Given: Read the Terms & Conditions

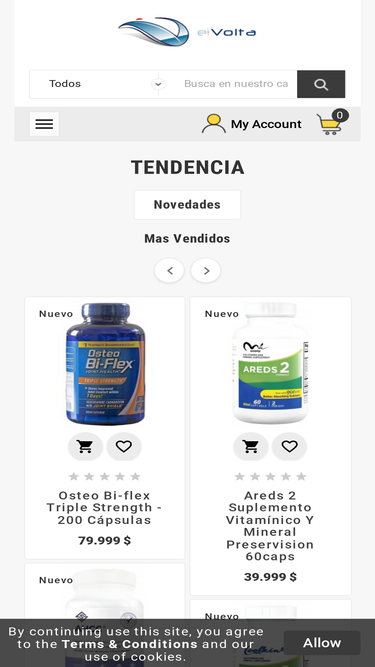Looking at the screenshot, I should click(129, 644).
